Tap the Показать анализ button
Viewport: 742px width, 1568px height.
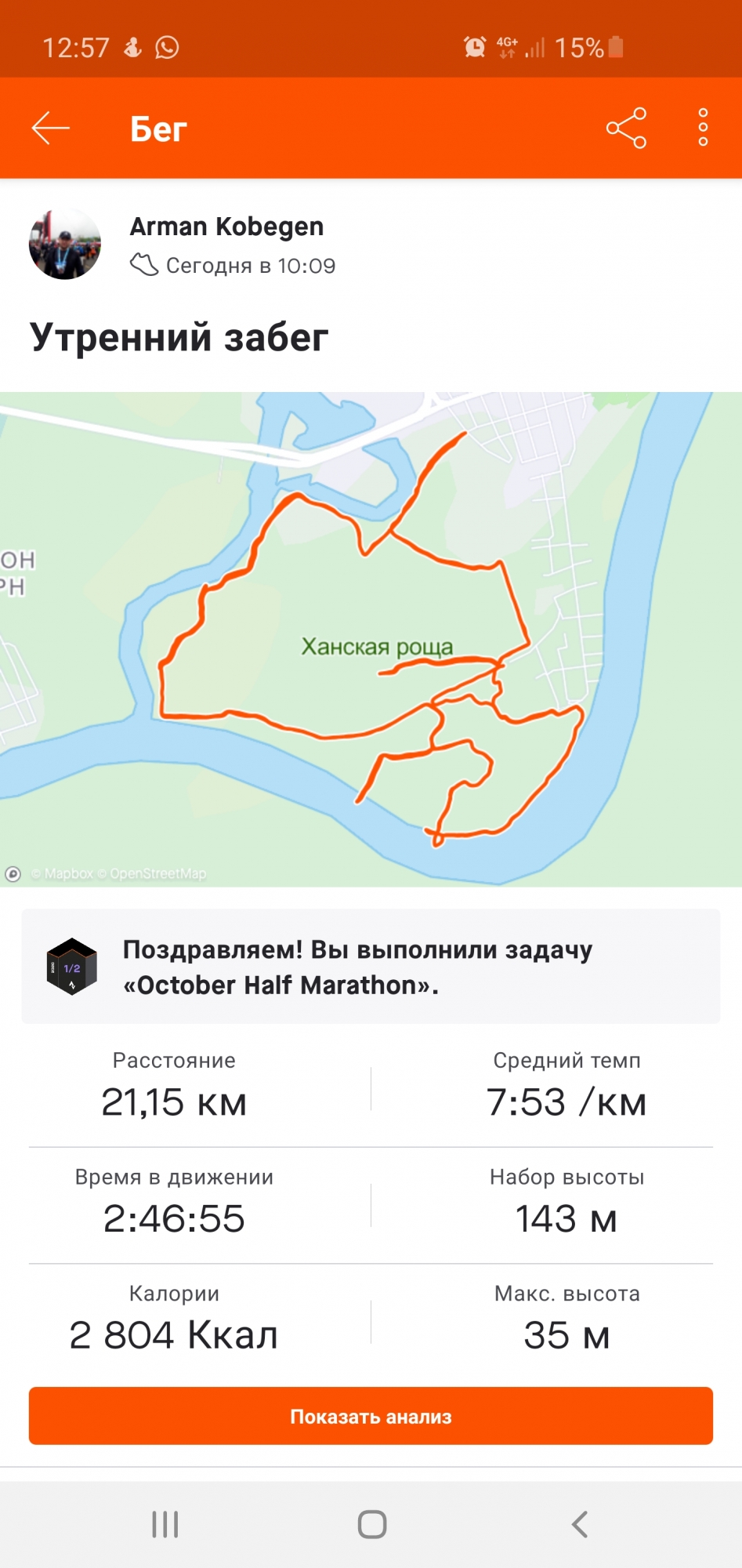coord(371,1416)
